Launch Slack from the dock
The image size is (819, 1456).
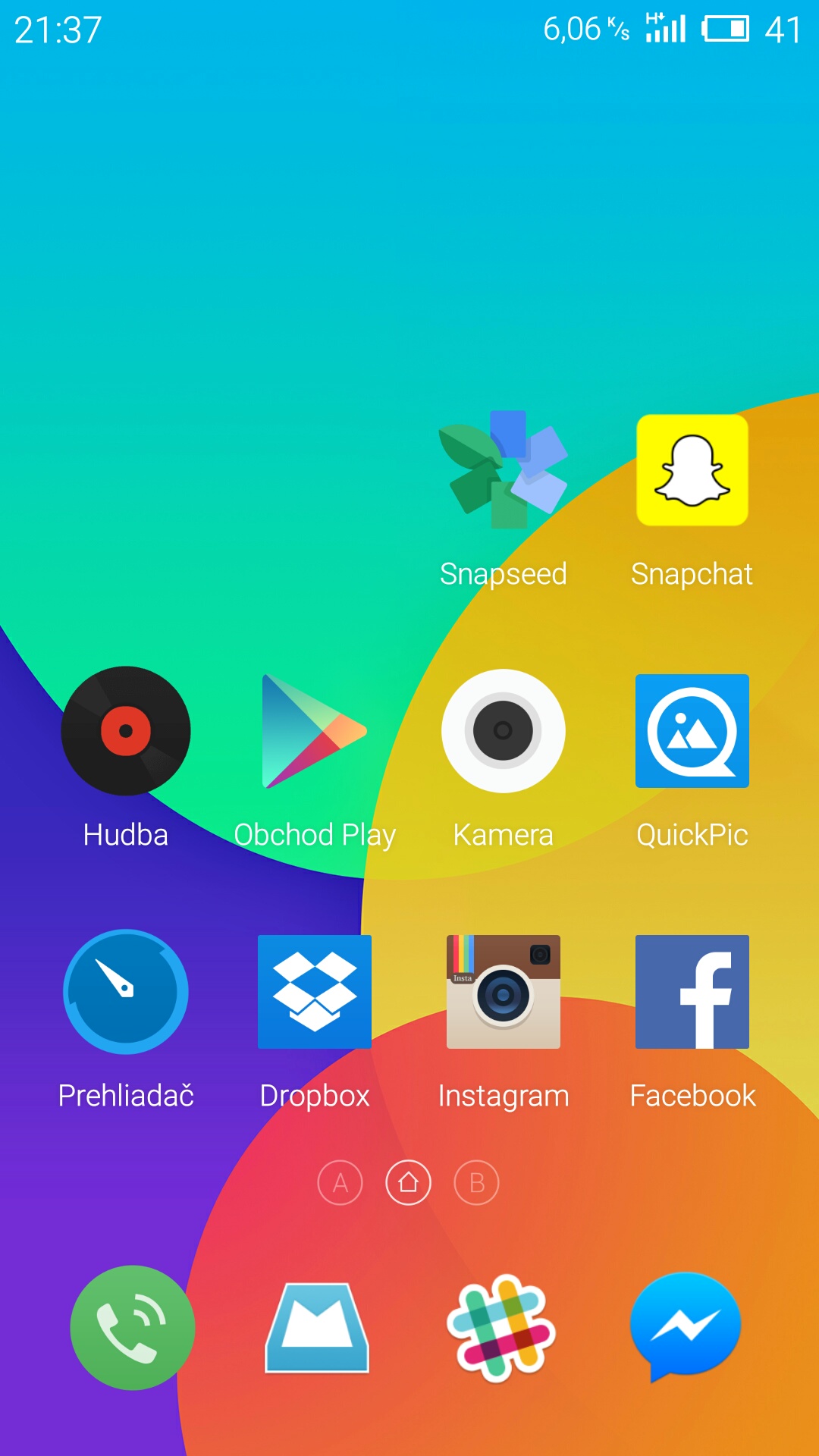[501, 1327]
